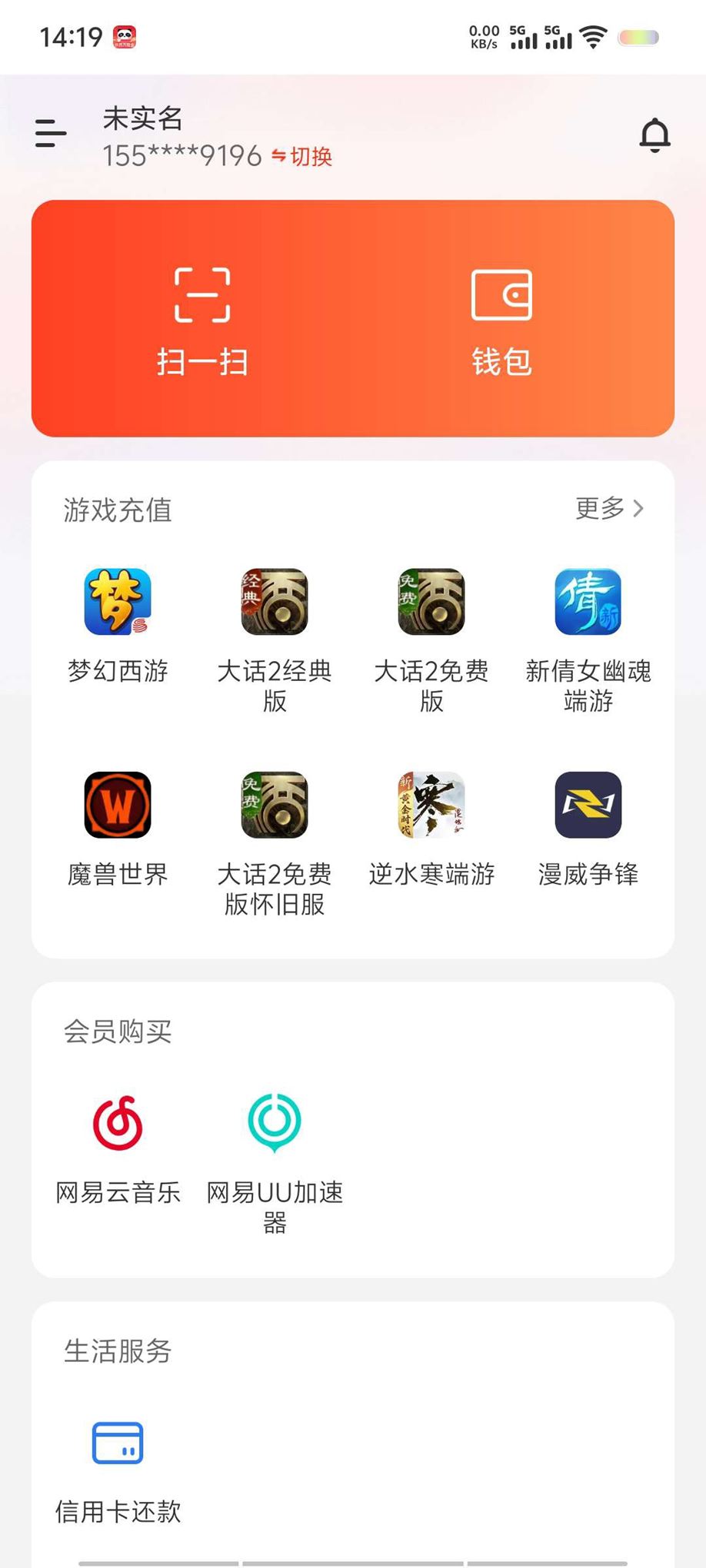Select 漫威争锋 recharge
The width and height of the screenshot is (706, 1568).
(588, 805)
